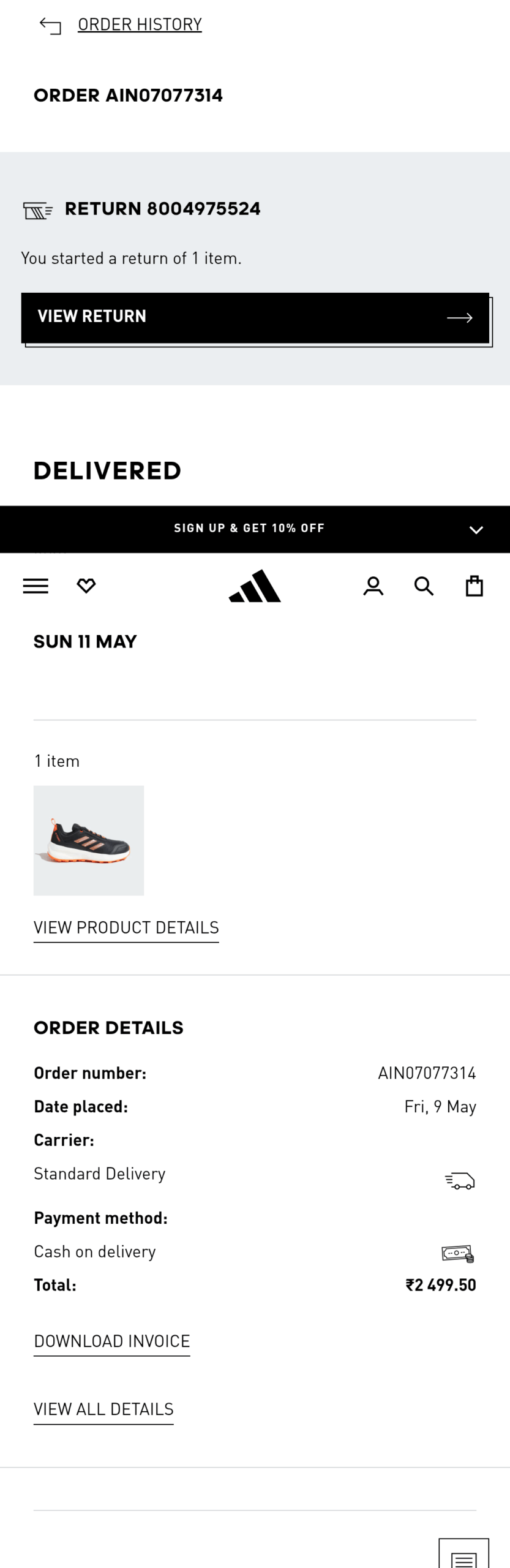This screenshot has width=510, height=1568.
Task: Open the wishlist heart icon
Action: click(86, 586)
